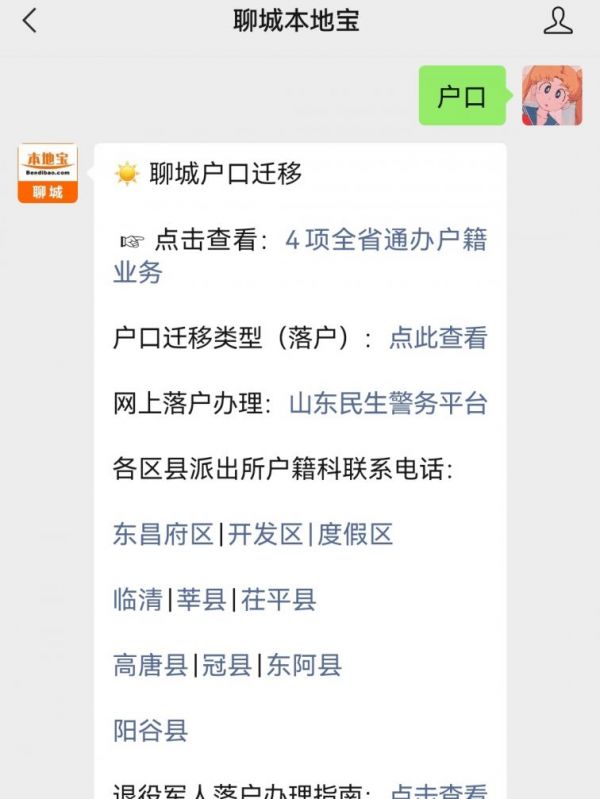Open the 山东民生警务平台 link
The image size is (600, 799).
coord(388,403)
